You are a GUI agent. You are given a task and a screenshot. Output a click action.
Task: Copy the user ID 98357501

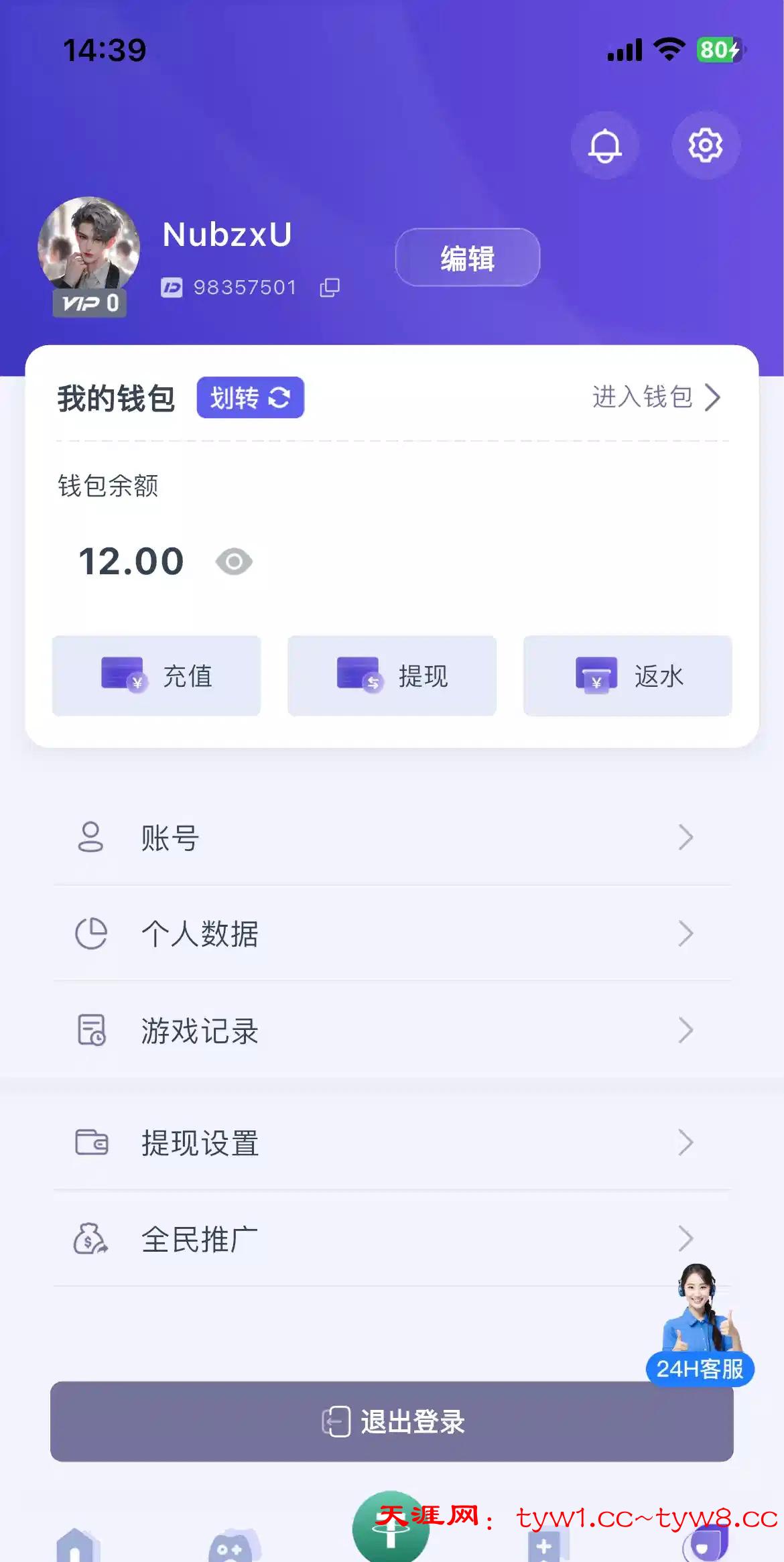(330, 287)
